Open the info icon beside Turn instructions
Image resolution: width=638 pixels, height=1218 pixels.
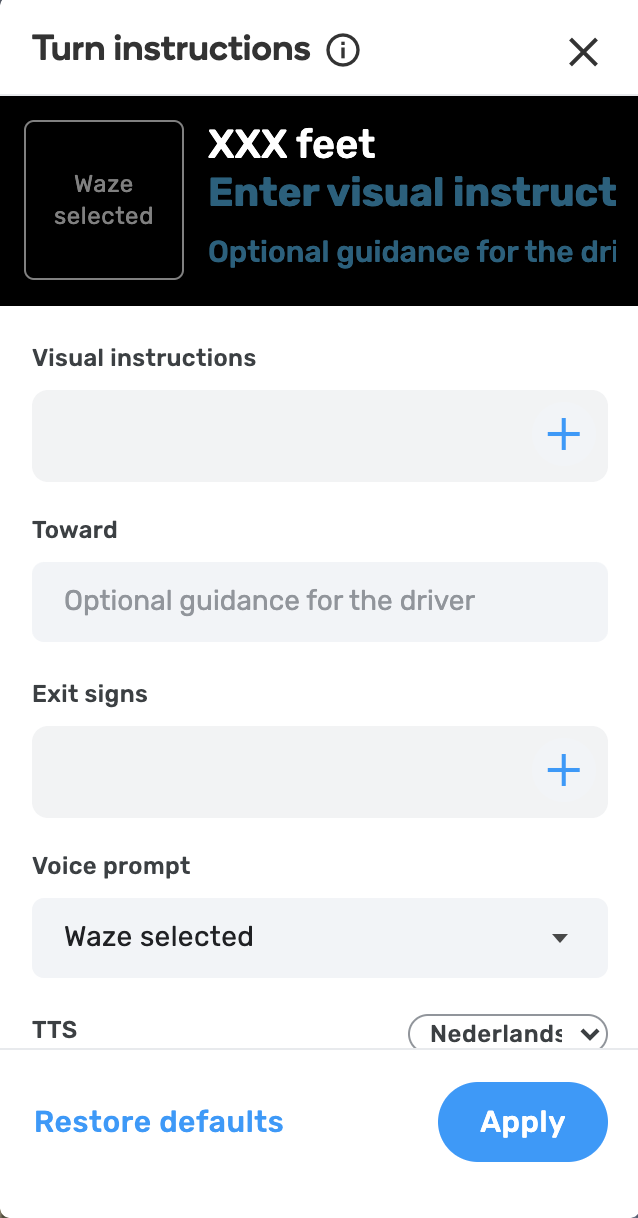point(343,50)
